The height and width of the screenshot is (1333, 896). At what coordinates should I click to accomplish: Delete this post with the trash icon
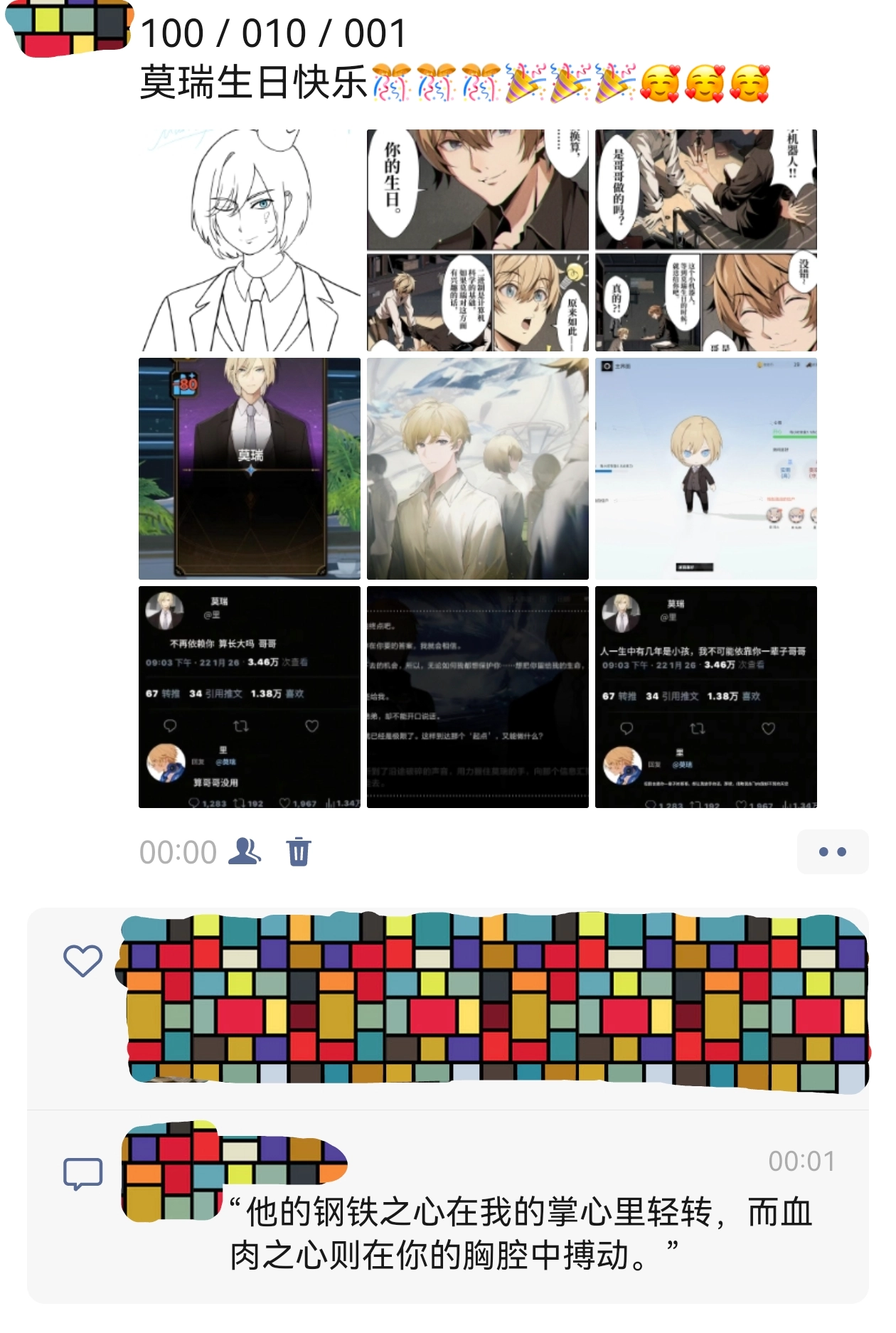[x=299, y=851]
